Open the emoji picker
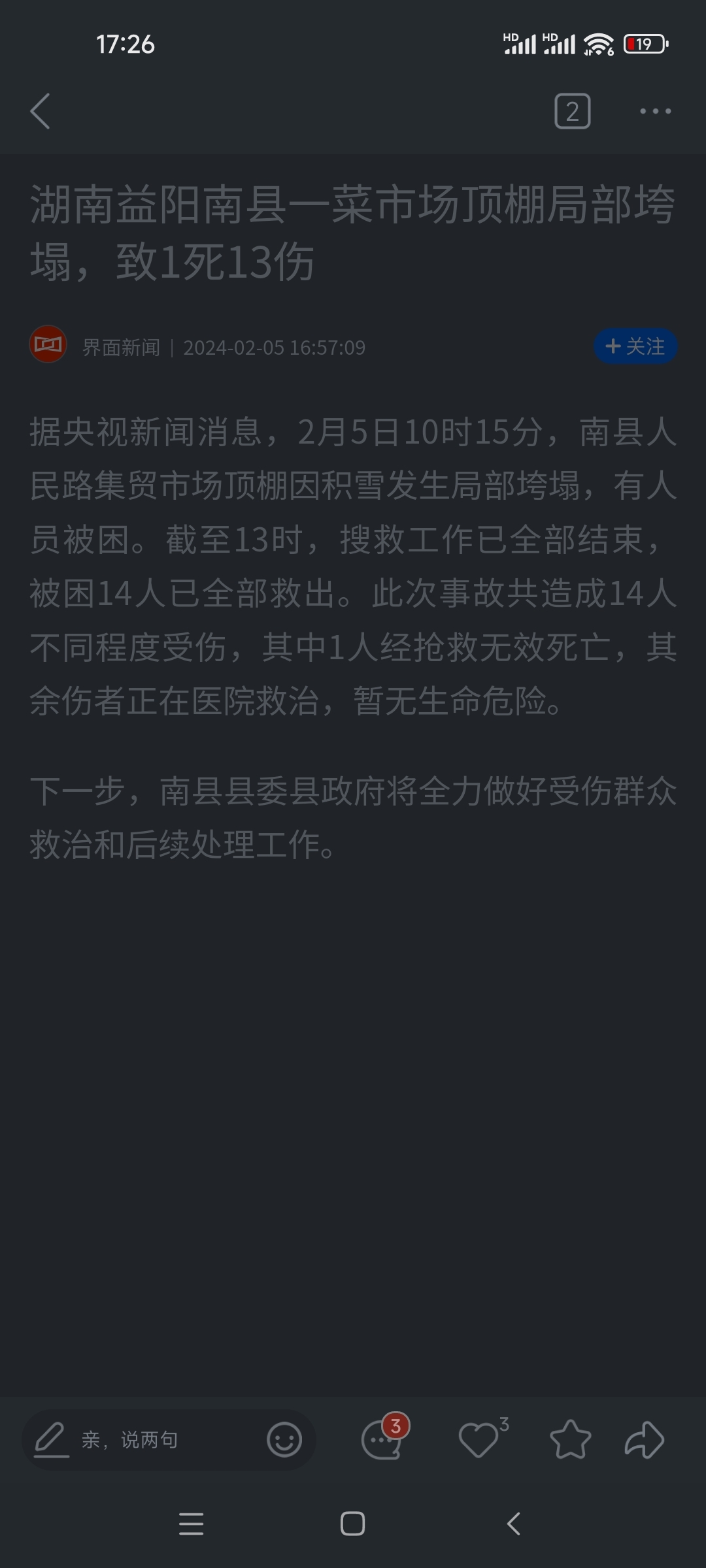706x1568 pixels. [284, 1440]
